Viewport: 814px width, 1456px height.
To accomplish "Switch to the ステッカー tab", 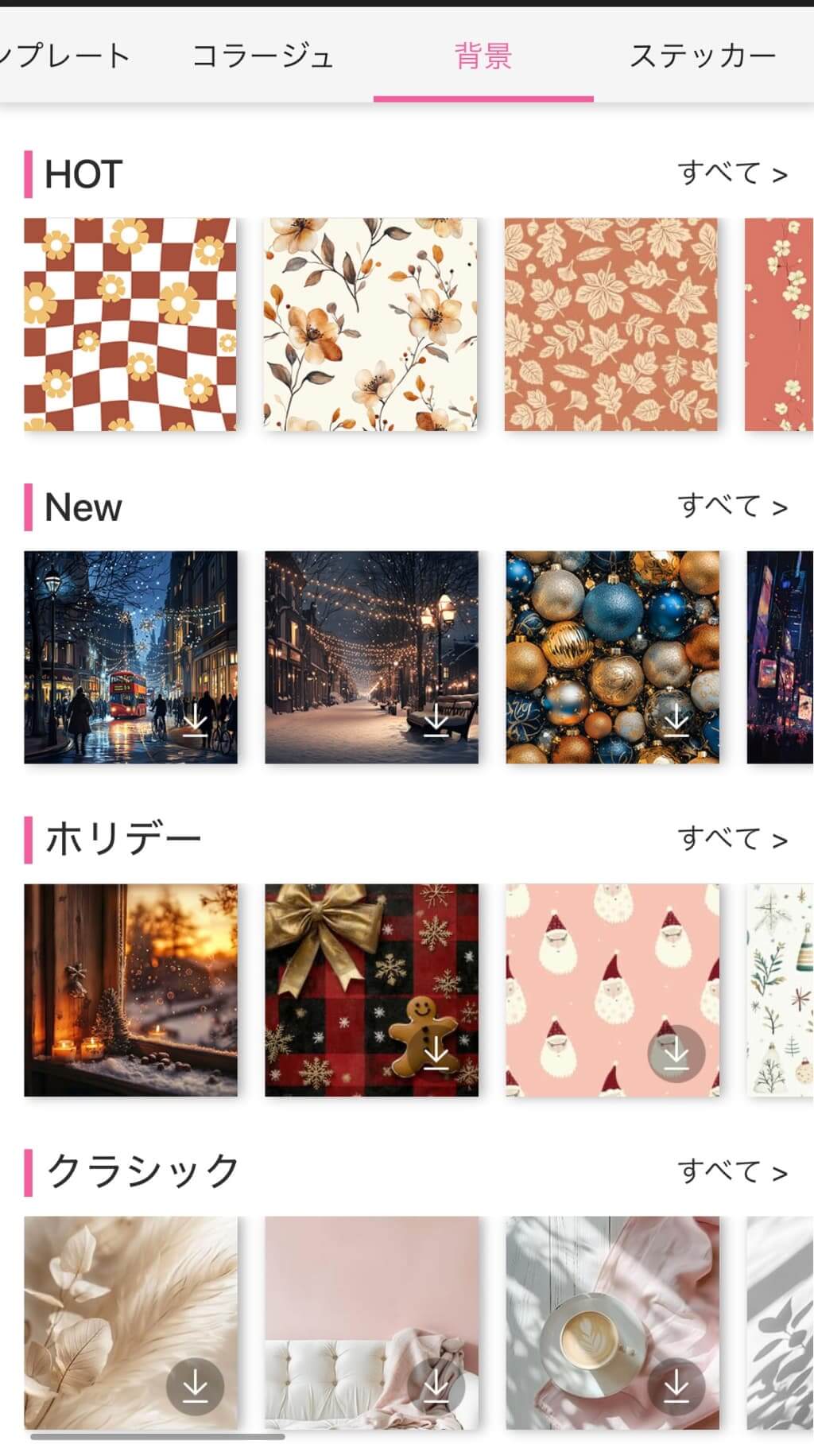I will coord(703,56).
